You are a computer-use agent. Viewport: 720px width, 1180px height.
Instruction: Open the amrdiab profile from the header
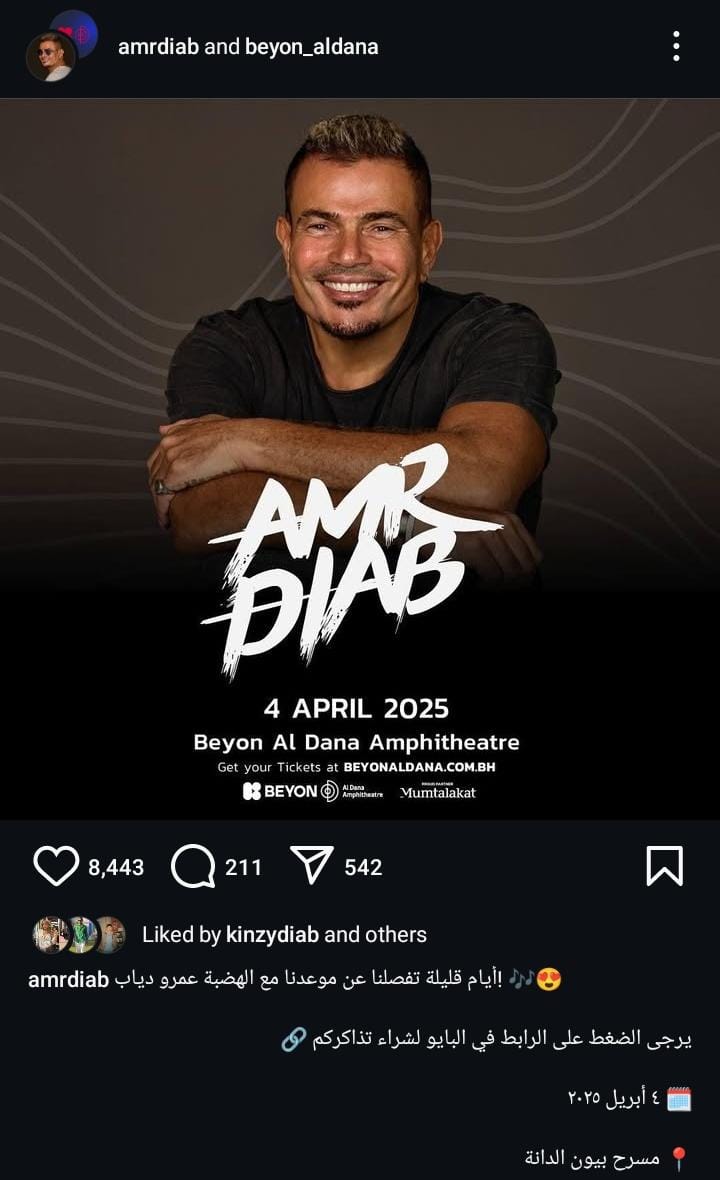[158, 46]
